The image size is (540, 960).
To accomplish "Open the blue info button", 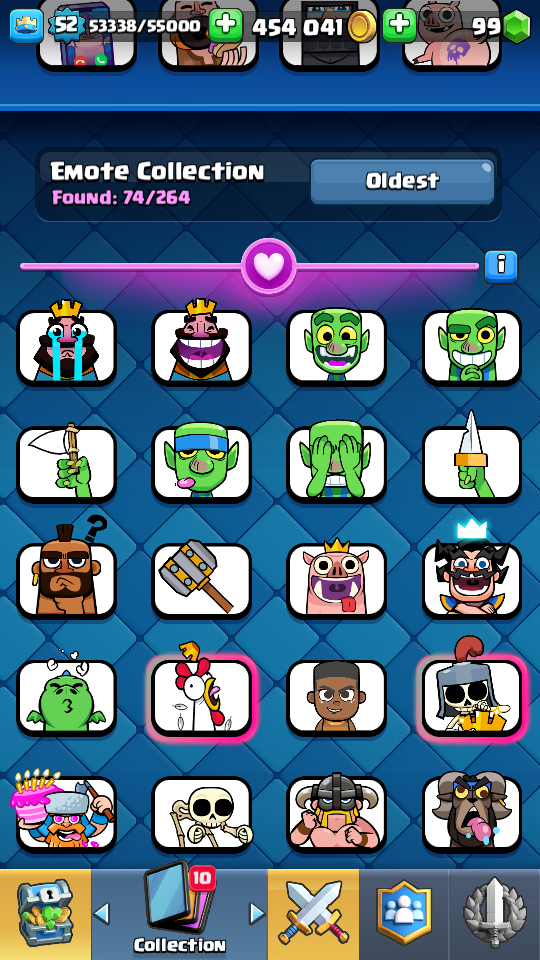I will click(501, 266).
